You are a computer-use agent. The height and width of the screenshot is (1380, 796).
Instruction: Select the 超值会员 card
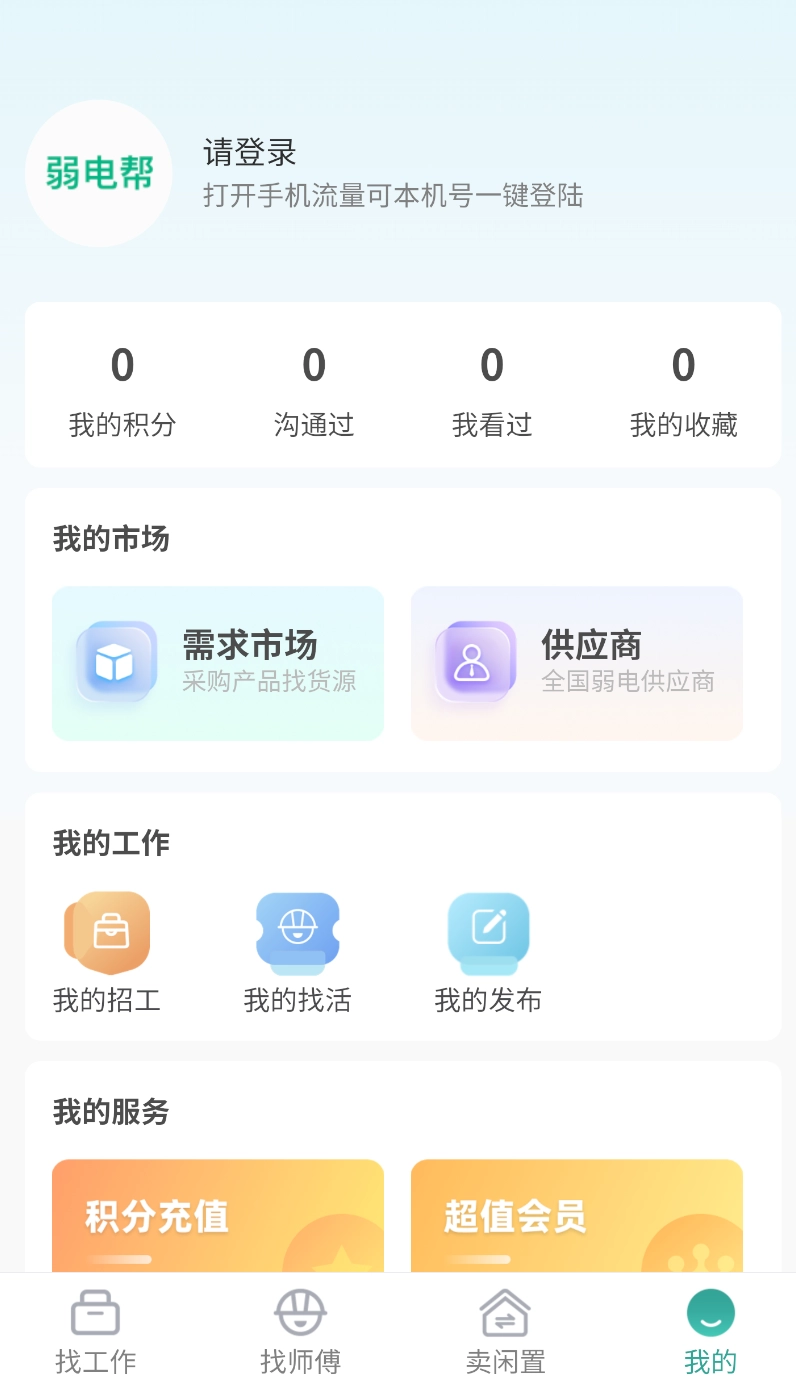(576, 1216)
